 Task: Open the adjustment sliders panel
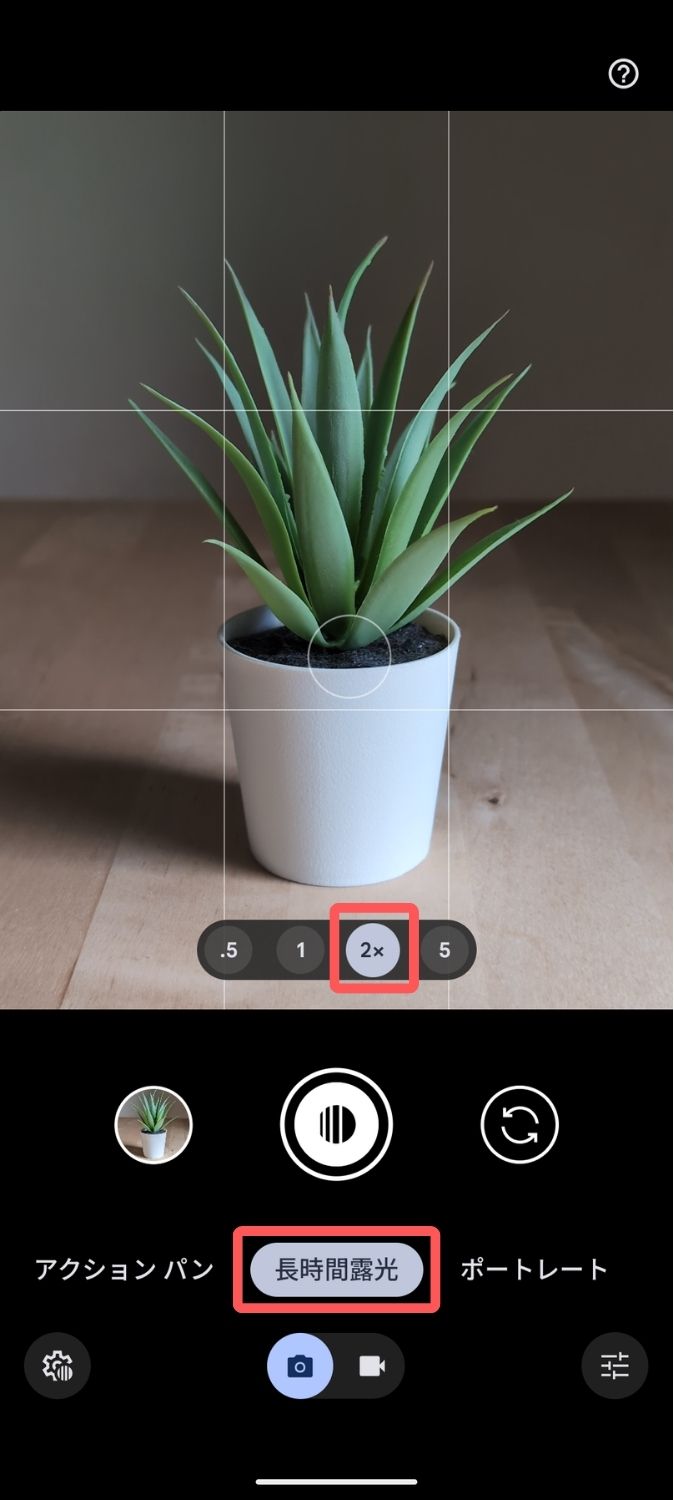pyautogui.click(x=614, y=1365)
